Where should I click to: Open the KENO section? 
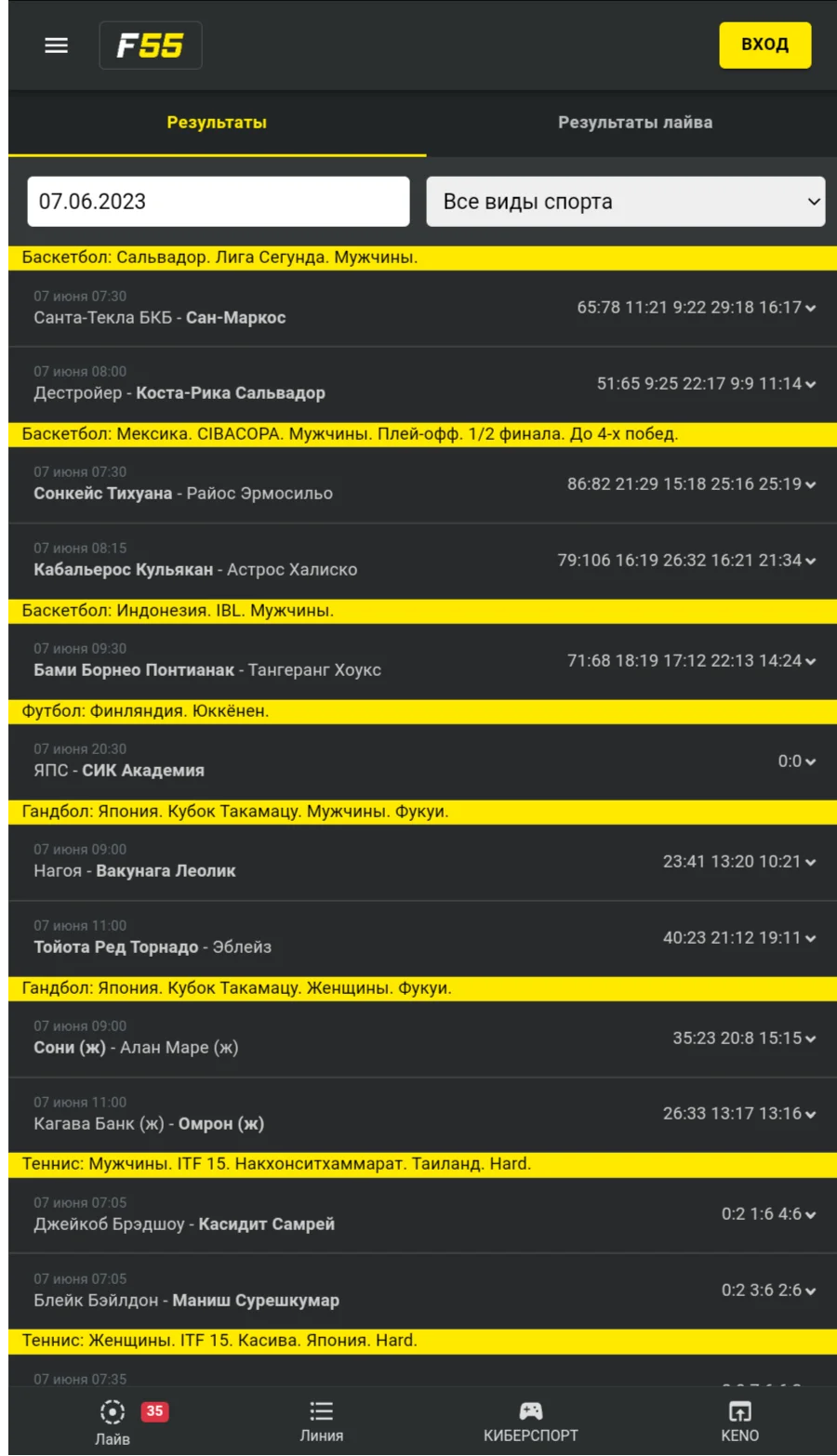(x=739, y=1423)
